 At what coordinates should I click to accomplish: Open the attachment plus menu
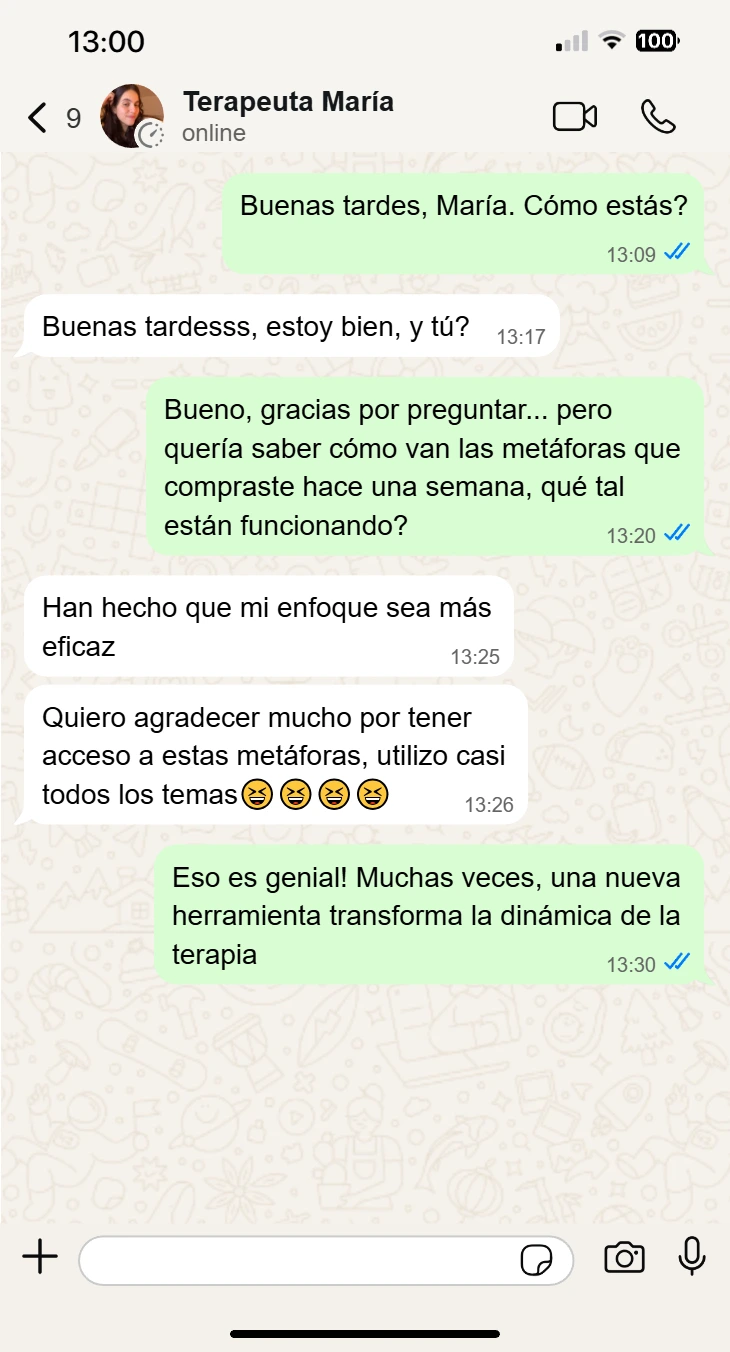point(40,1257)
